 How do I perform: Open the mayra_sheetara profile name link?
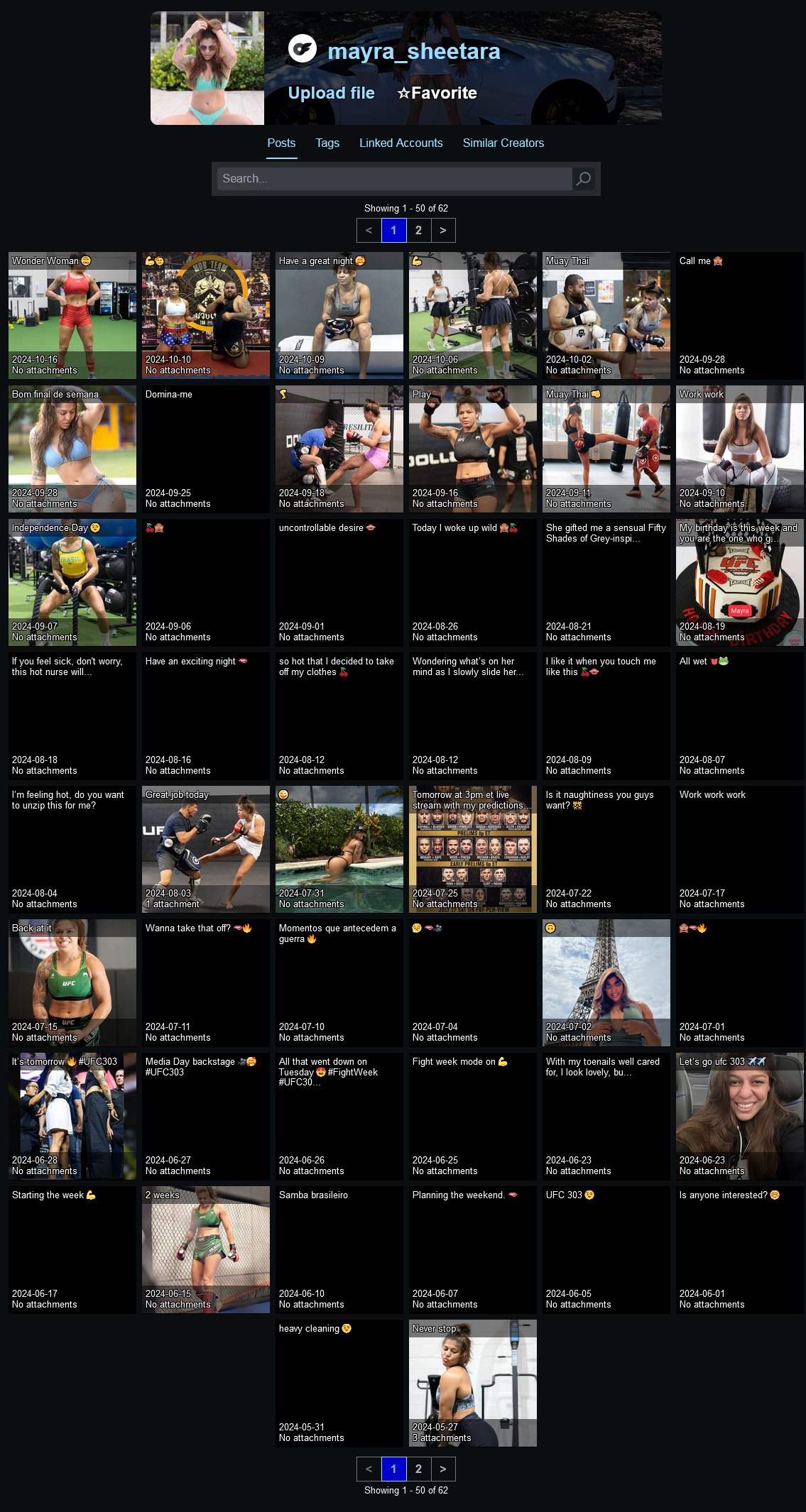click(414, 51)
